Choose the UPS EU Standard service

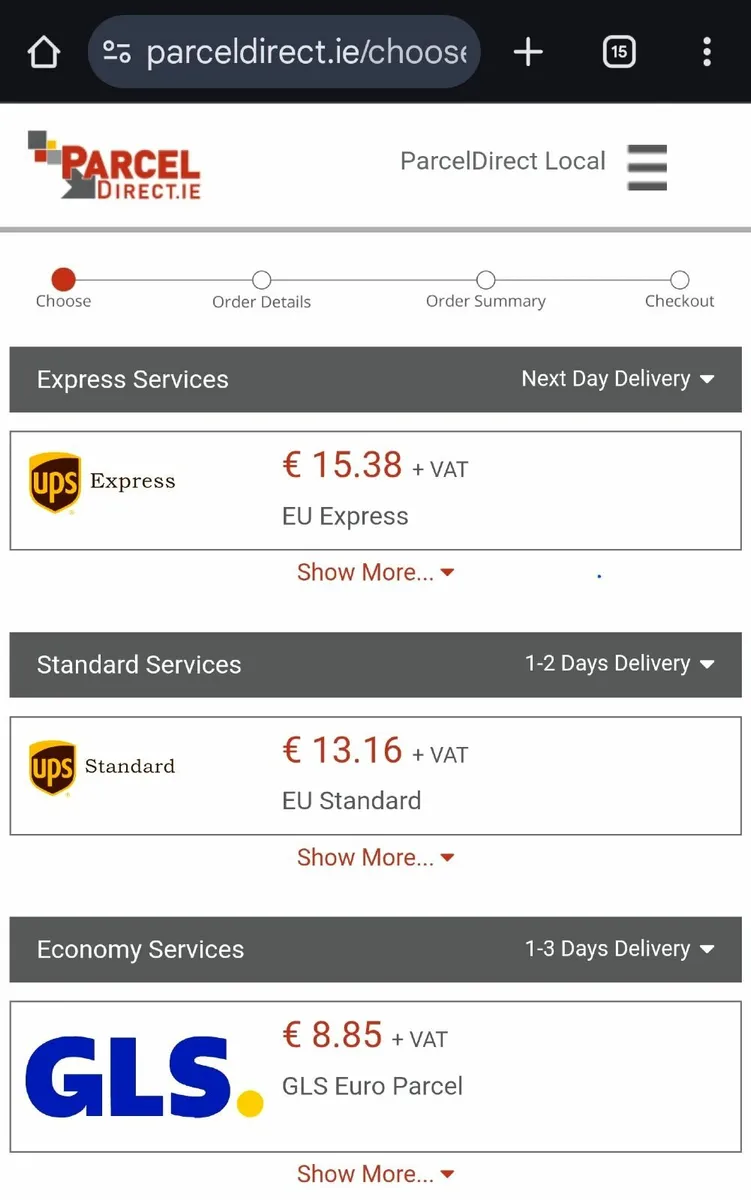click(x=375, y=775)
